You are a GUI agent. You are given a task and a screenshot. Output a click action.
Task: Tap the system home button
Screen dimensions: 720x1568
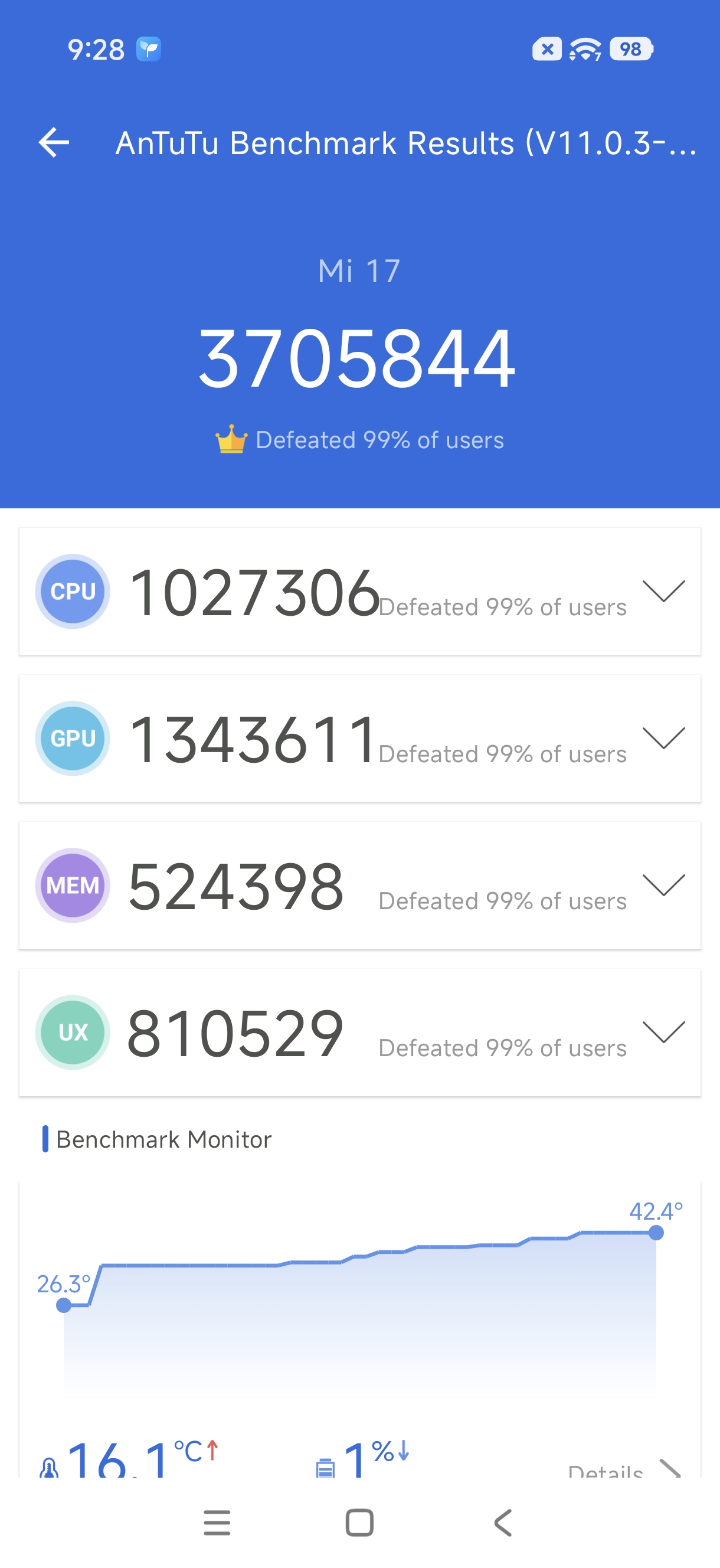(x=359, y=1523)
